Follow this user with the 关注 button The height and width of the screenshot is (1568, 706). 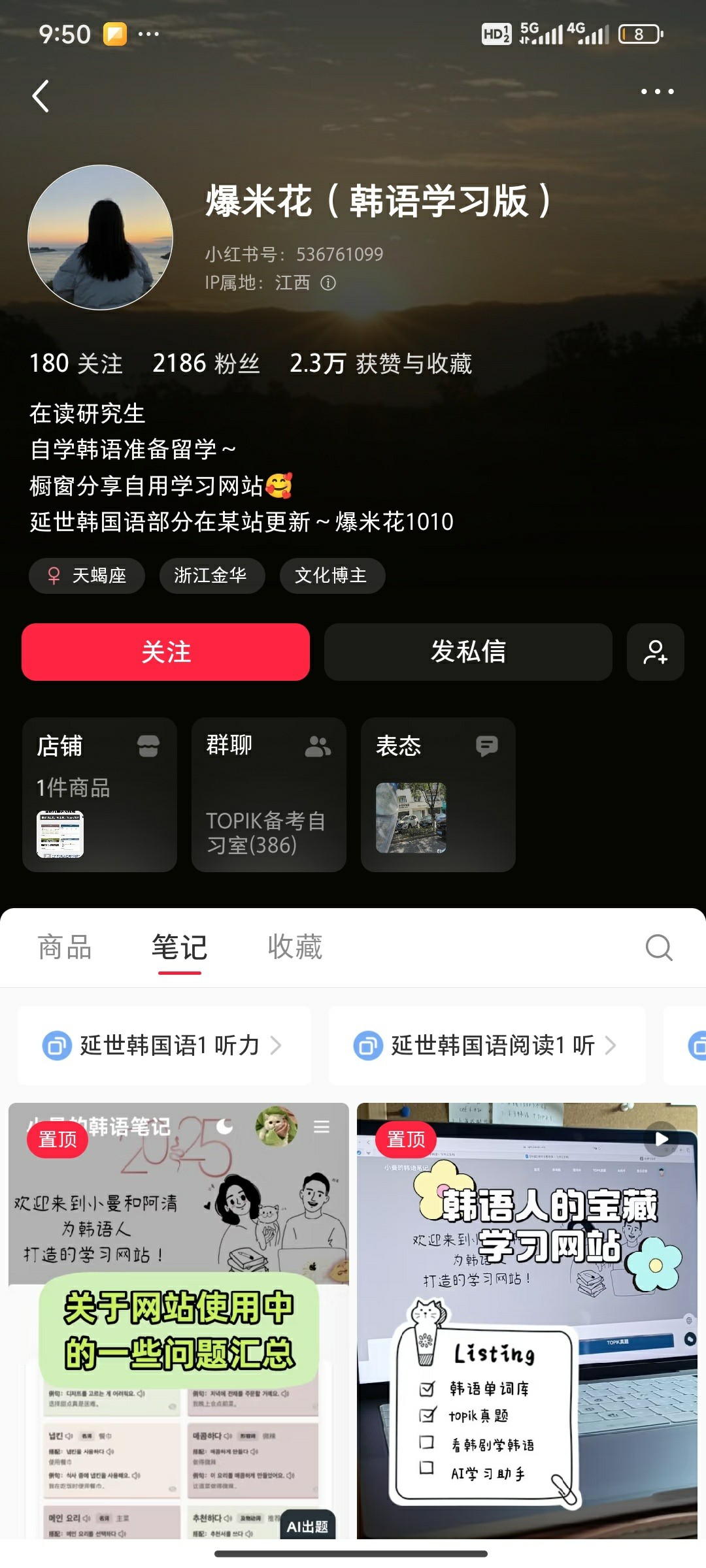pyautogui.click(x=165, y=652)
